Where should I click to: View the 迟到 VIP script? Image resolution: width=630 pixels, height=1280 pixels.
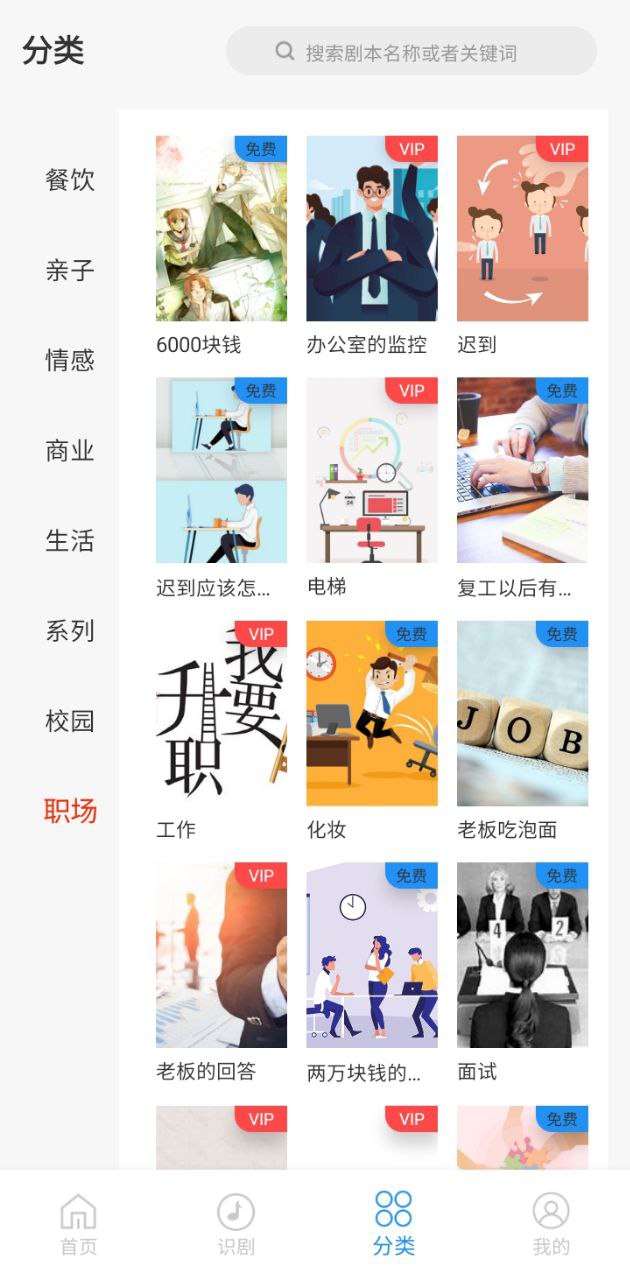[x=522, y=247]
